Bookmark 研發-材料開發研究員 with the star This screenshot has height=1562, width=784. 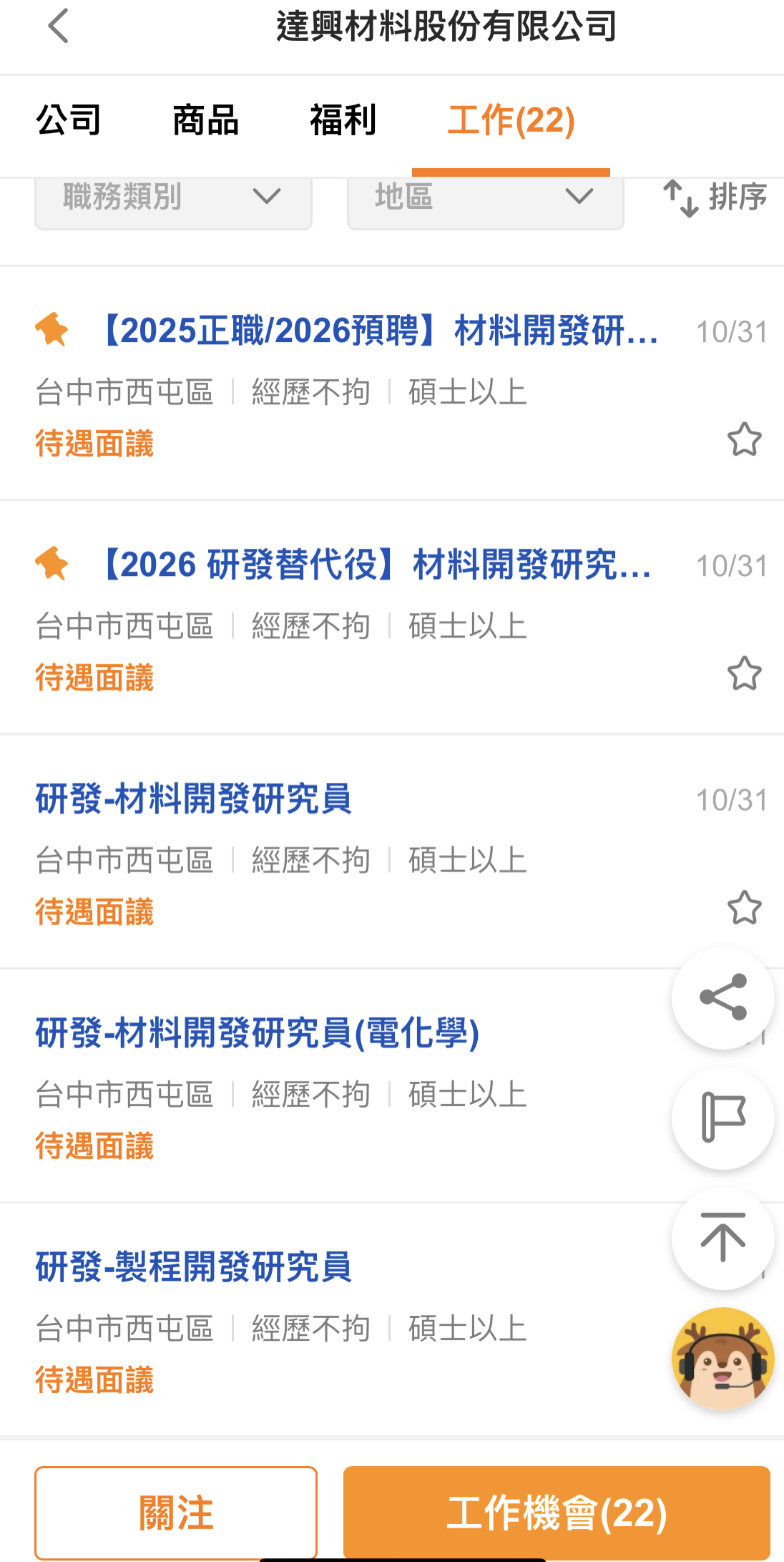744,908
